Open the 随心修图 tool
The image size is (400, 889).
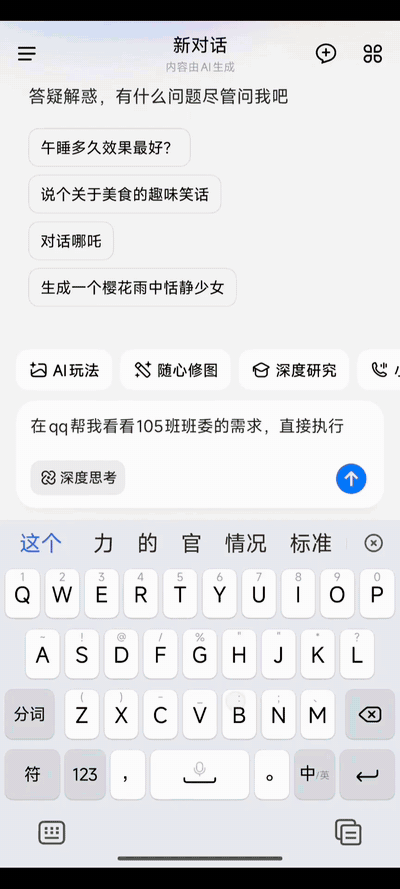click(x=175, y=370)
